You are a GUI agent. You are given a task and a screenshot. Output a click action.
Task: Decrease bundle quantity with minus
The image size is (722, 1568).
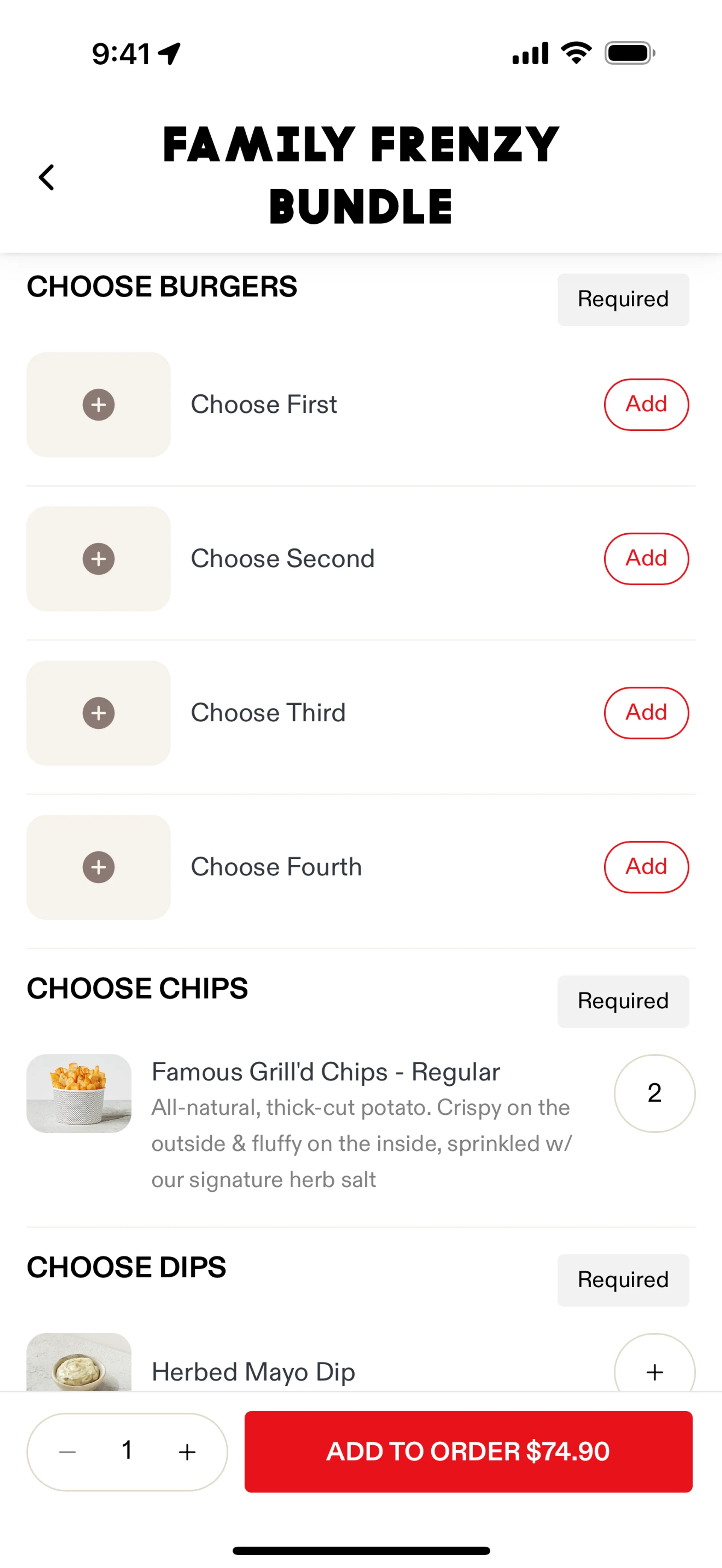pos(68,1452)
